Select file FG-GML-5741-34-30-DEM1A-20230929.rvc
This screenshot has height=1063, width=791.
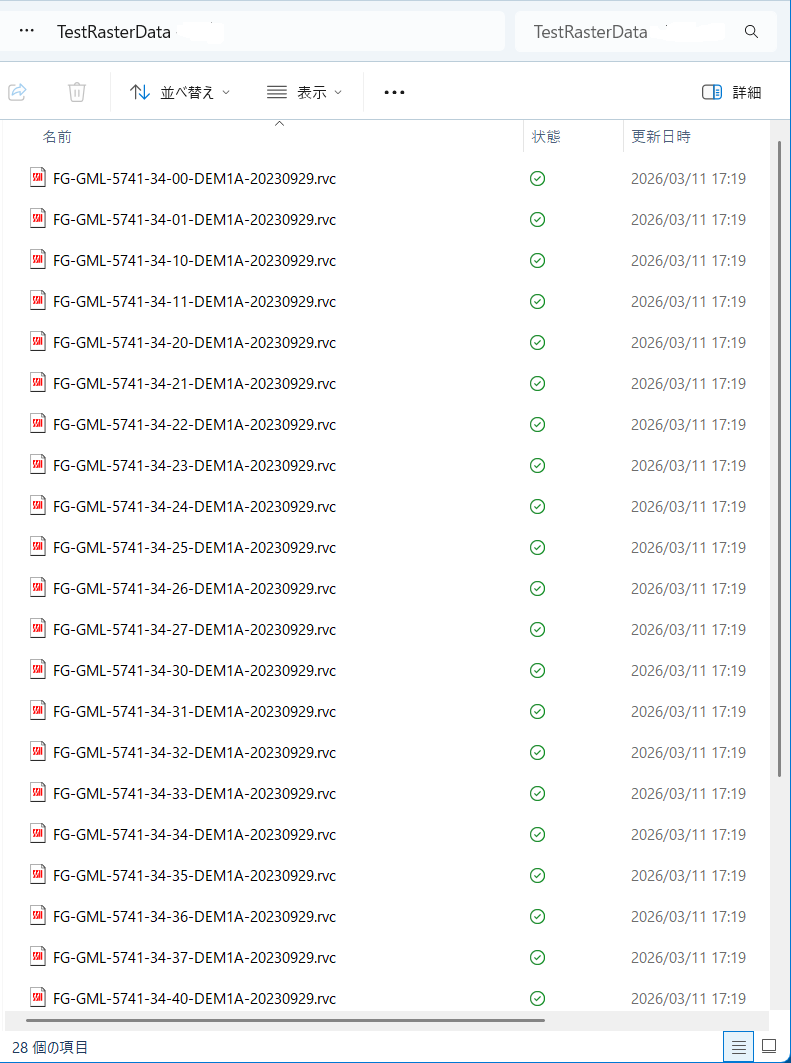(194, 671)
